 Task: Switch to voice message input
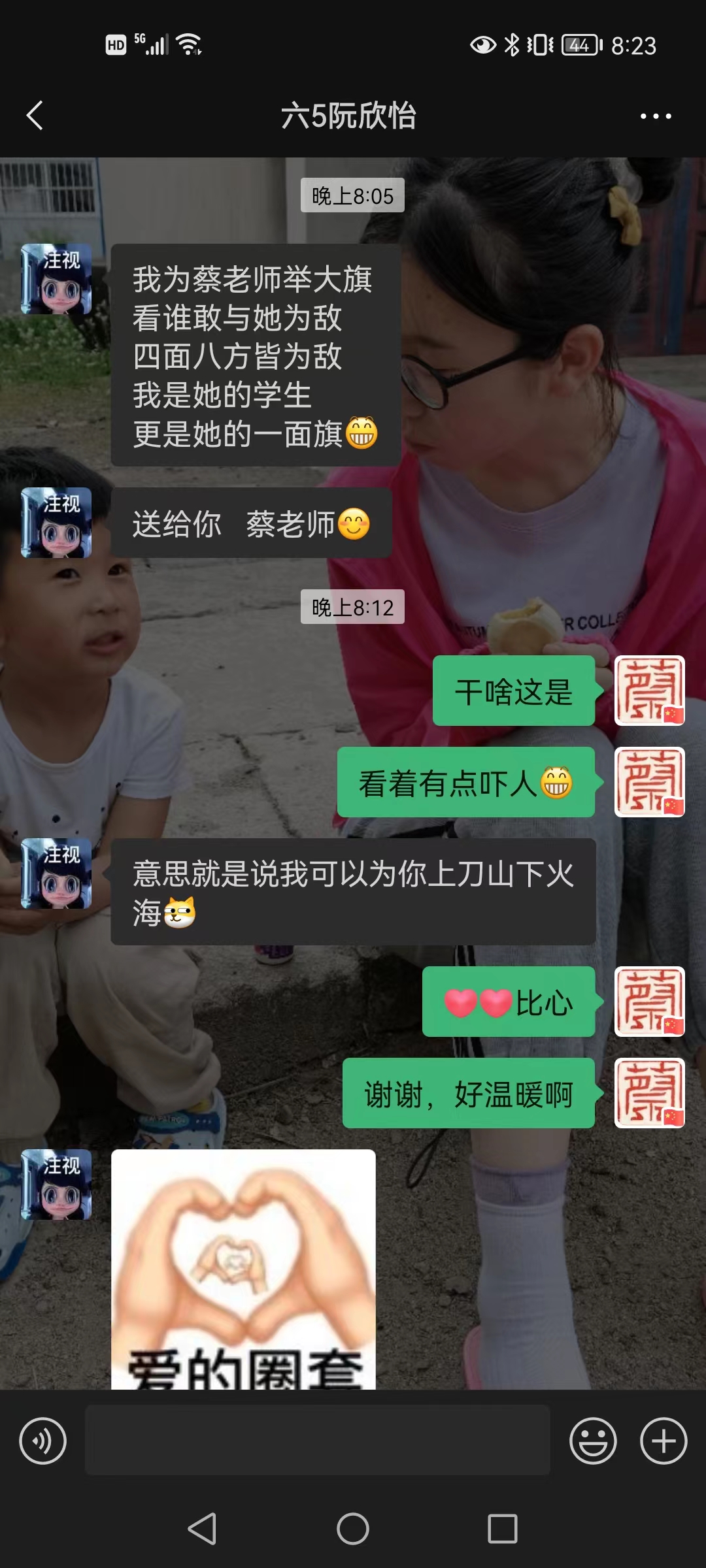(x=43, y=1441)
